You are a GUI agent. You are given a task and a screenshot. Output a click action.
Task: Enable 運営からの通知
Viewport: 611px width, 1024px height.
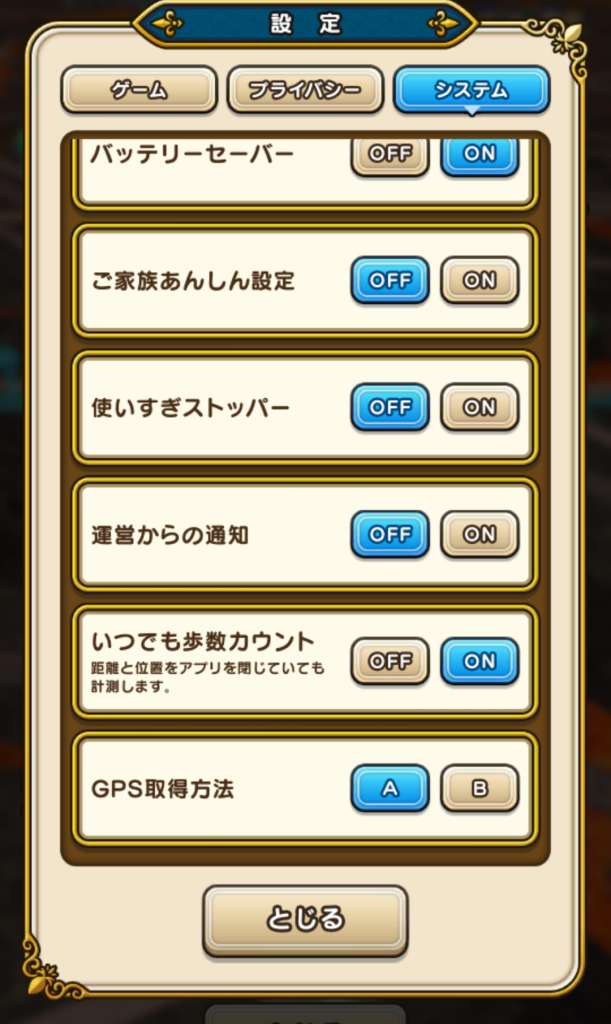pos(480,534)
